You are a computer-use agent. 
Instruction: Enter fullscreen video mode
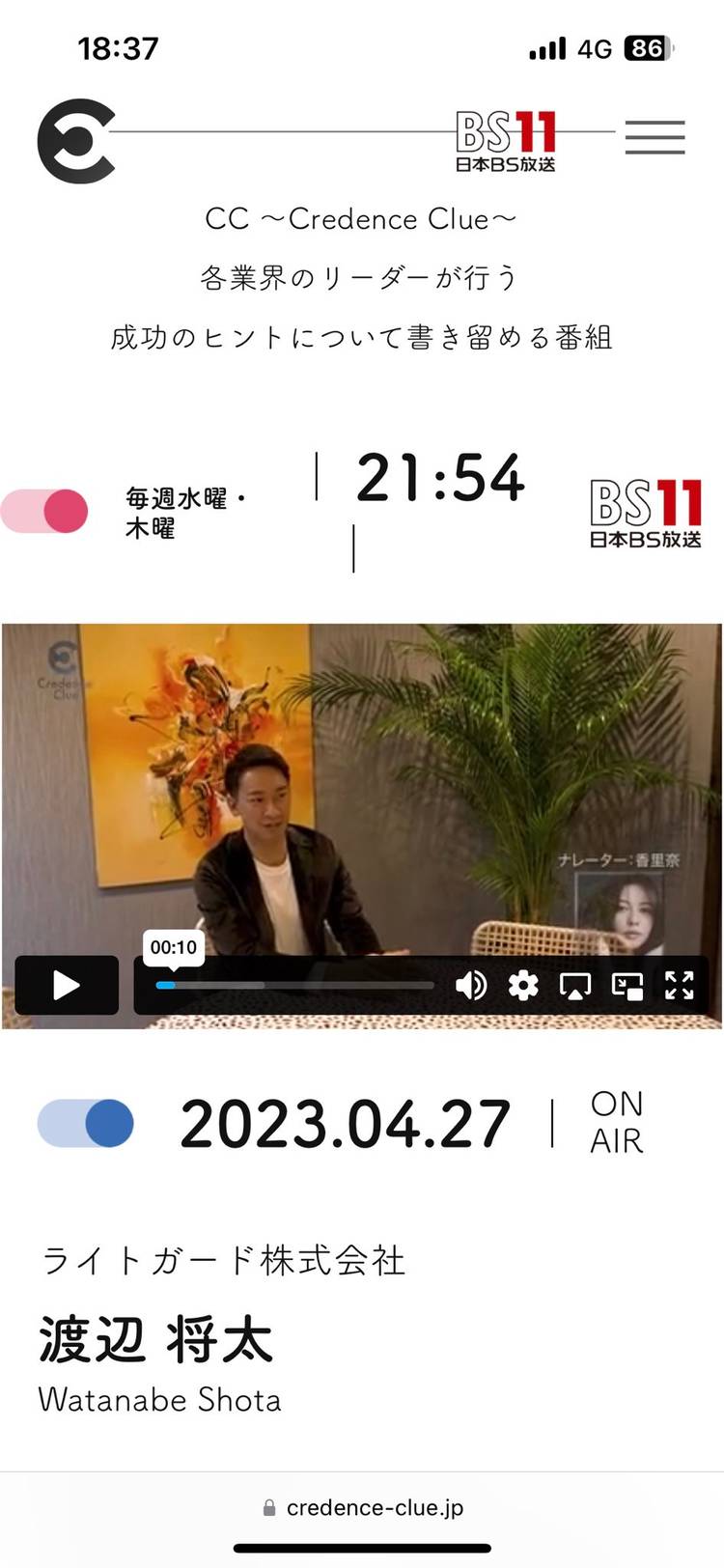(680, 985)
